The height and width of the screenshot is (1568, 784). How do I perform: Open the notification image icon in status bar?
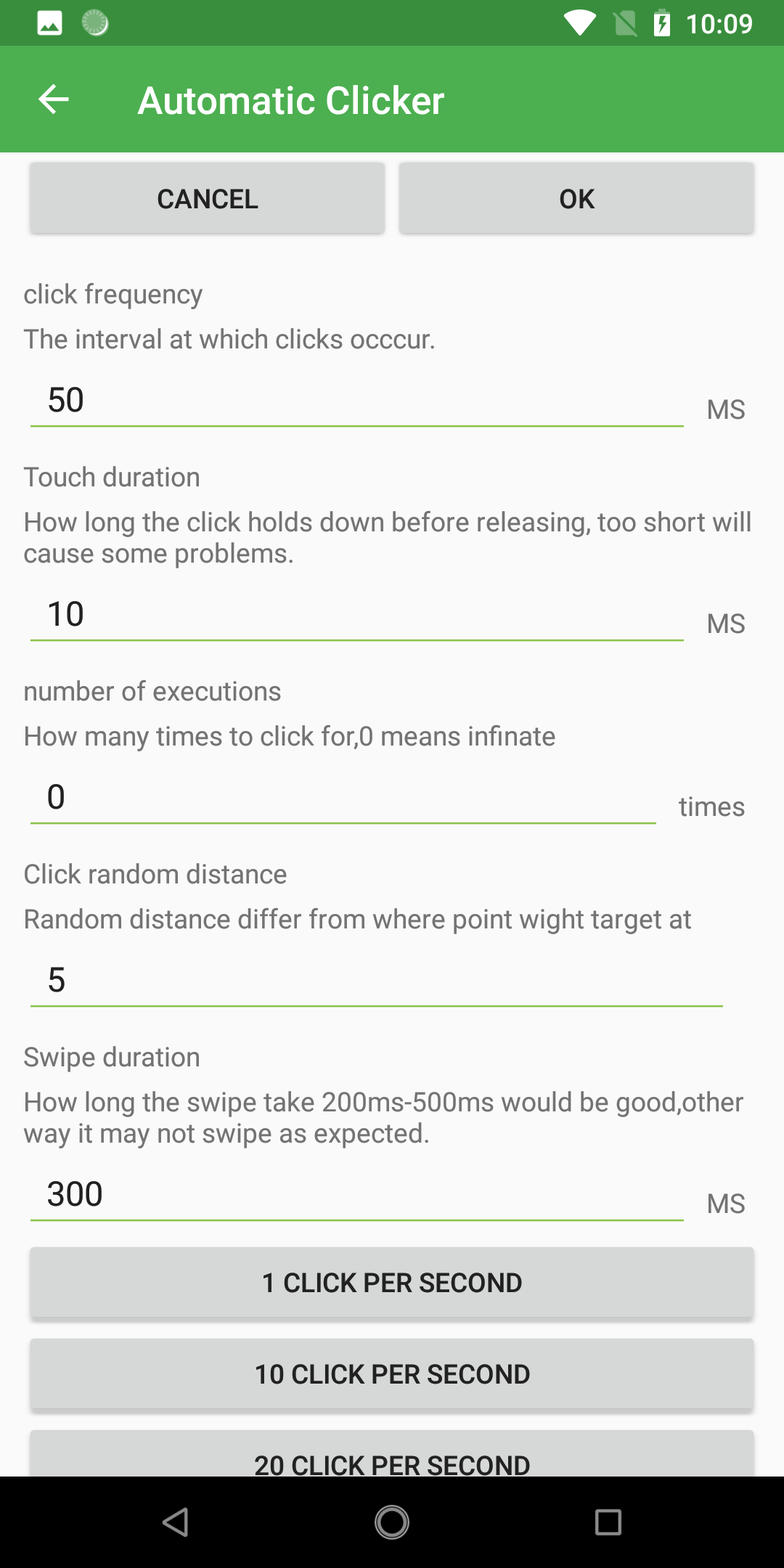[48, 23]
